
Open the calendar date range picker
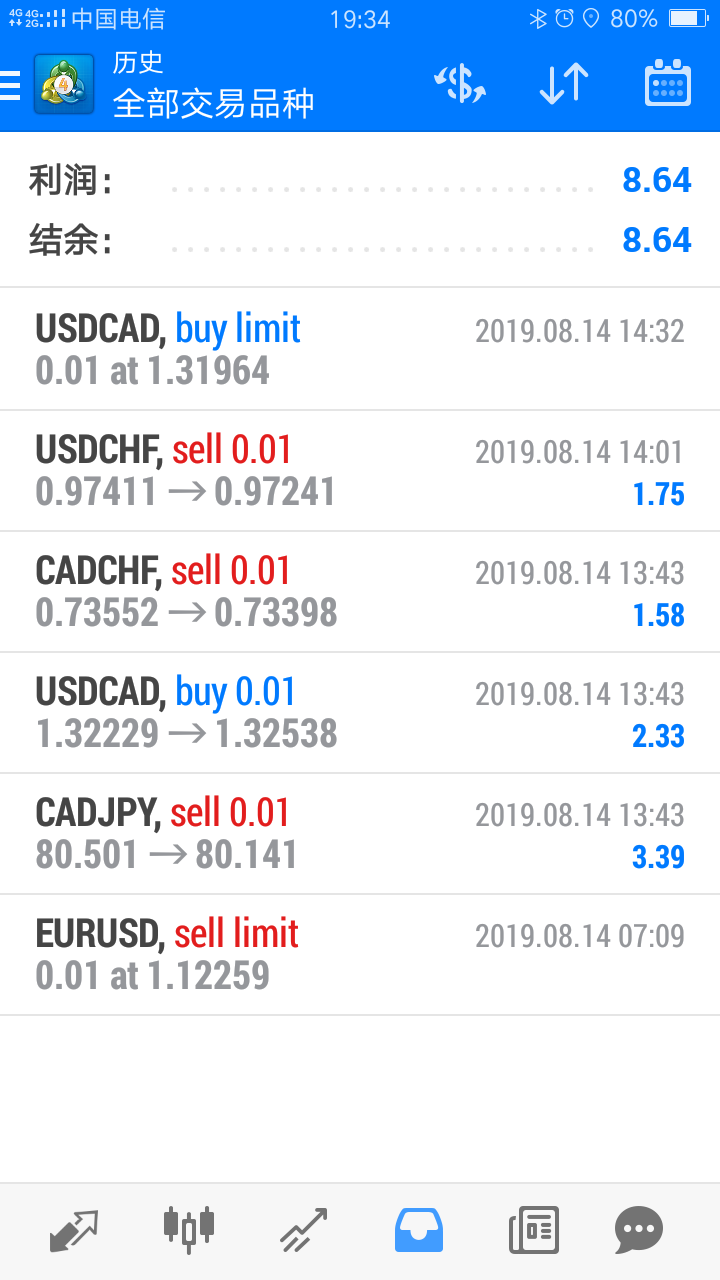point(667,84)
